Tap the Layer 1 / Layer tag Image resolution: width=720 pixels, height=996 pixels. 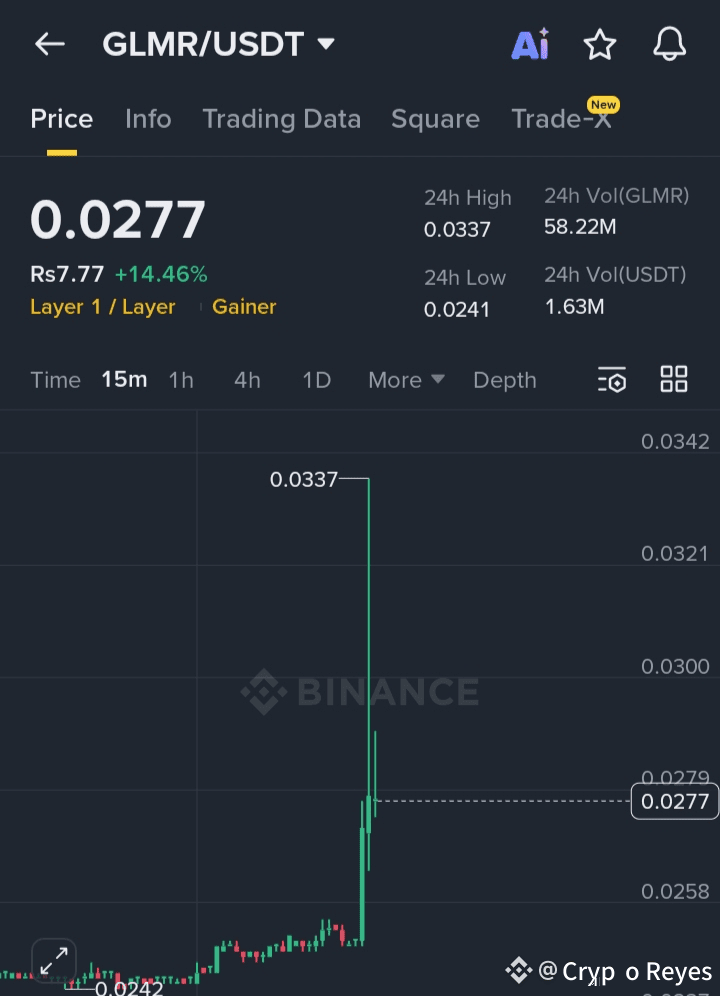103,307
